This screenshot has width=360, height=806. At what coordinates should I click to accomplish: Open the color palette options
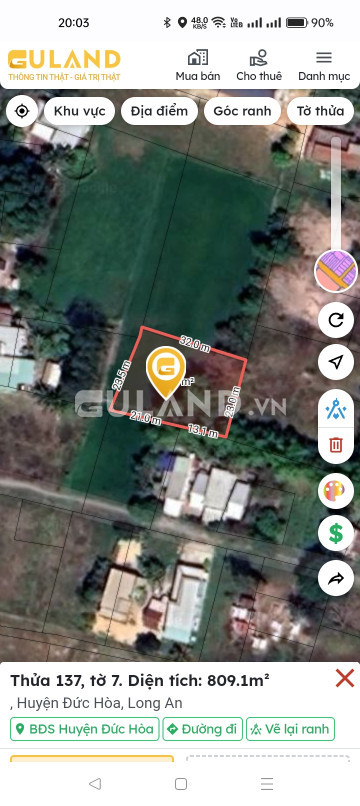[x=336, y=491]
